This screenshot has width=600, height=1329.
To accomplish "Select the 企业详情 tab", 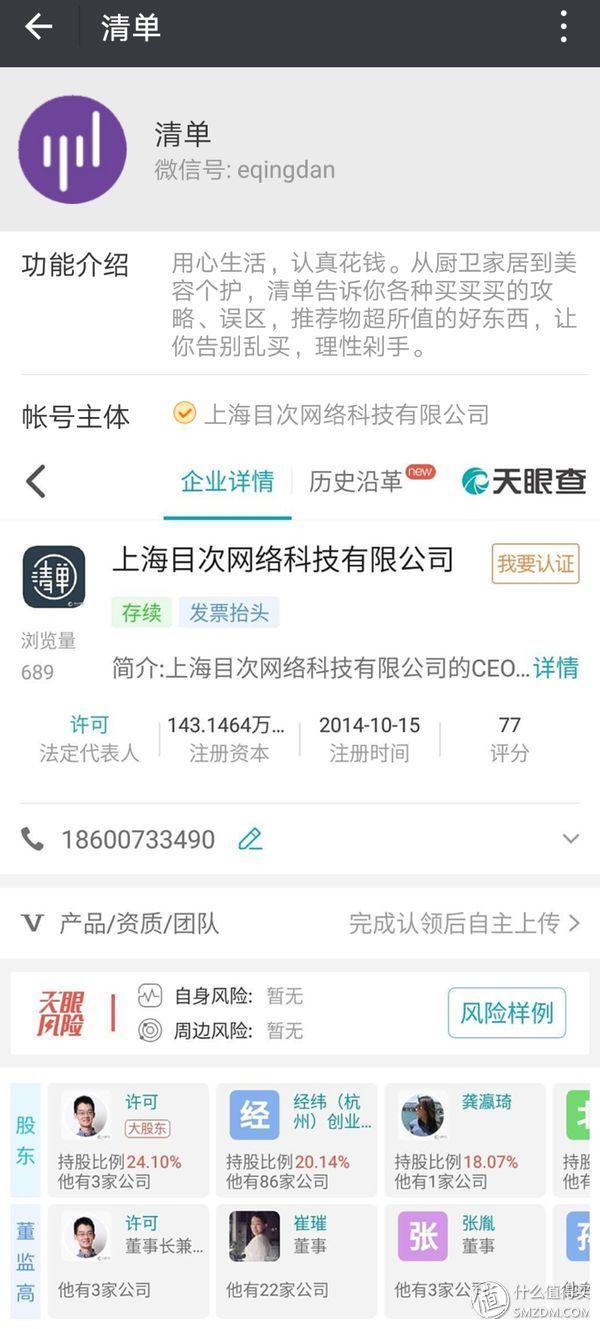I will [x=227, y=481].
